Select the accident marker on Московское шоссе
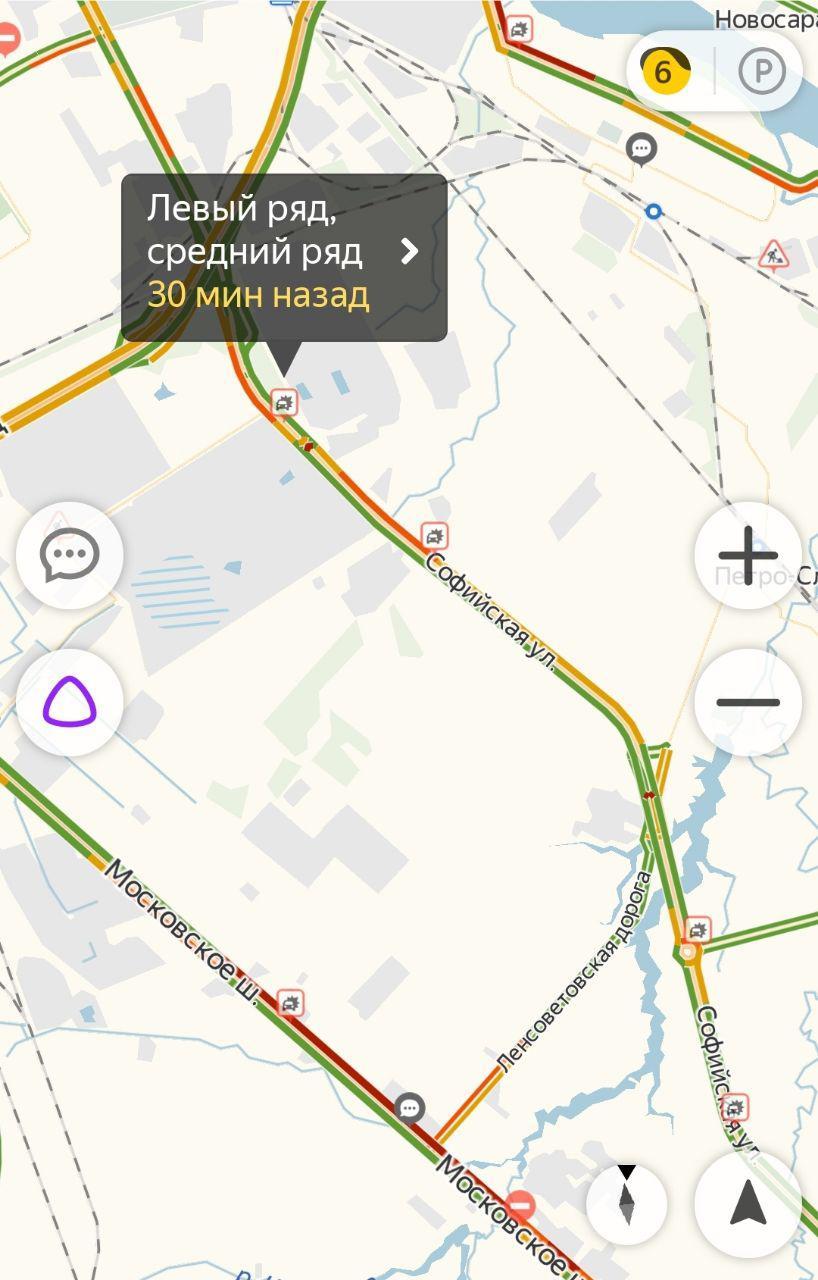Viewport: 818px width, 1280px height. pyautogui.click(x=290, y=1002)
